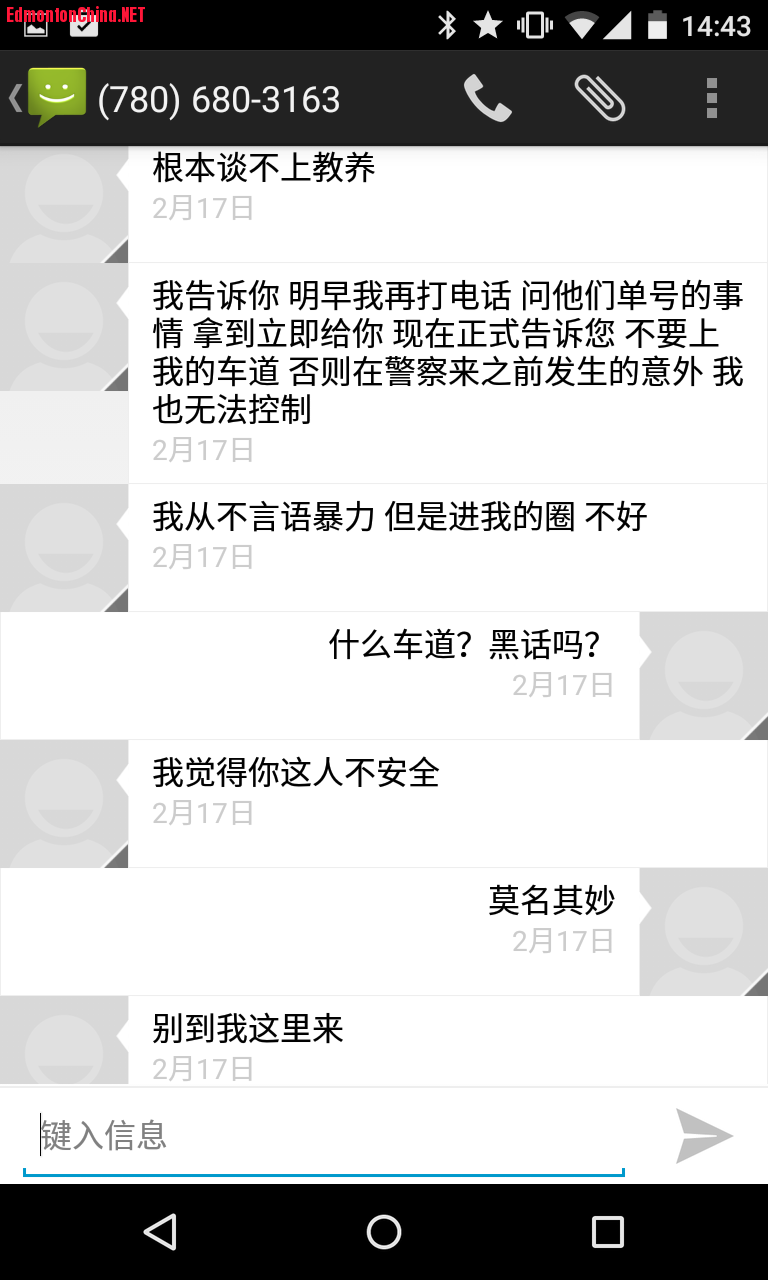Send the message with the arrow icon
Screen dimensions: 768x1280
[704, 1135]
